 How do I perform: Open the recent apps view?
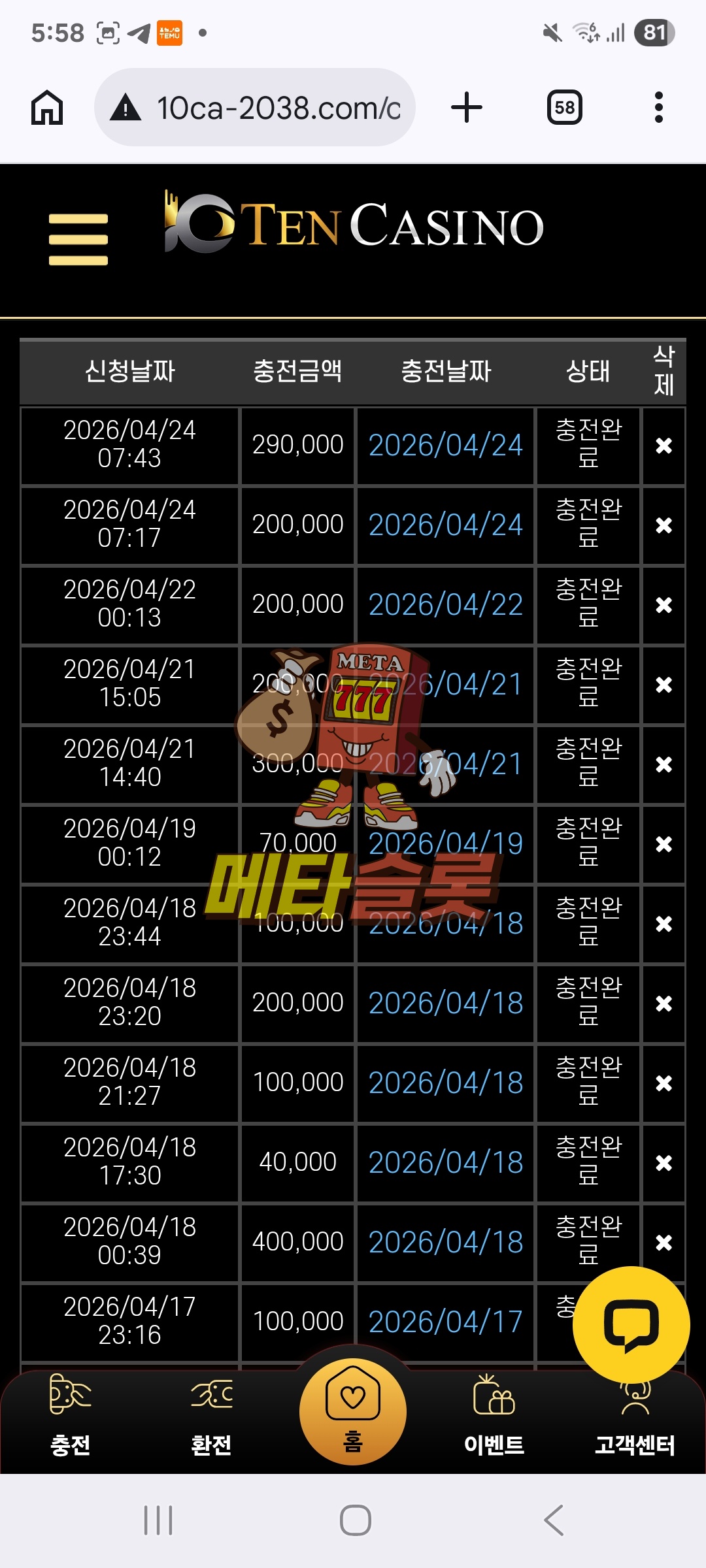click(x=158, y=1520)
